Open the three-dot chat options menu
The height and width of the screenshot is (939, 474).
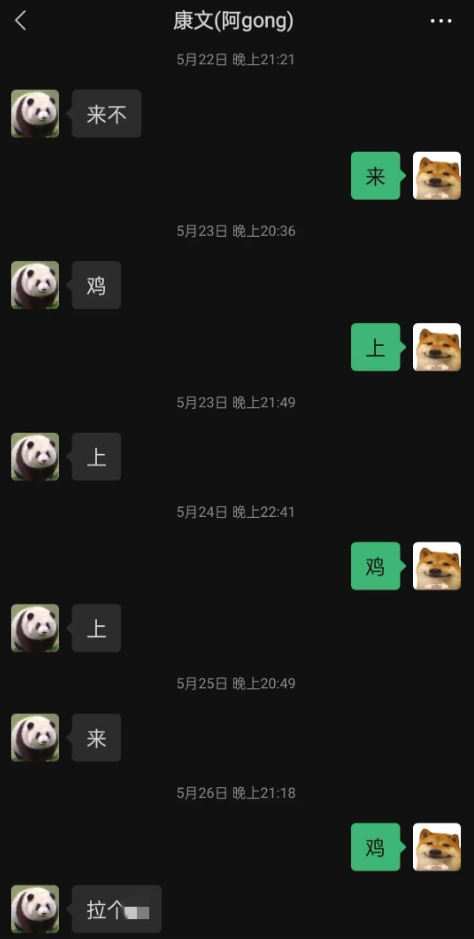click(x=441, y=22)
